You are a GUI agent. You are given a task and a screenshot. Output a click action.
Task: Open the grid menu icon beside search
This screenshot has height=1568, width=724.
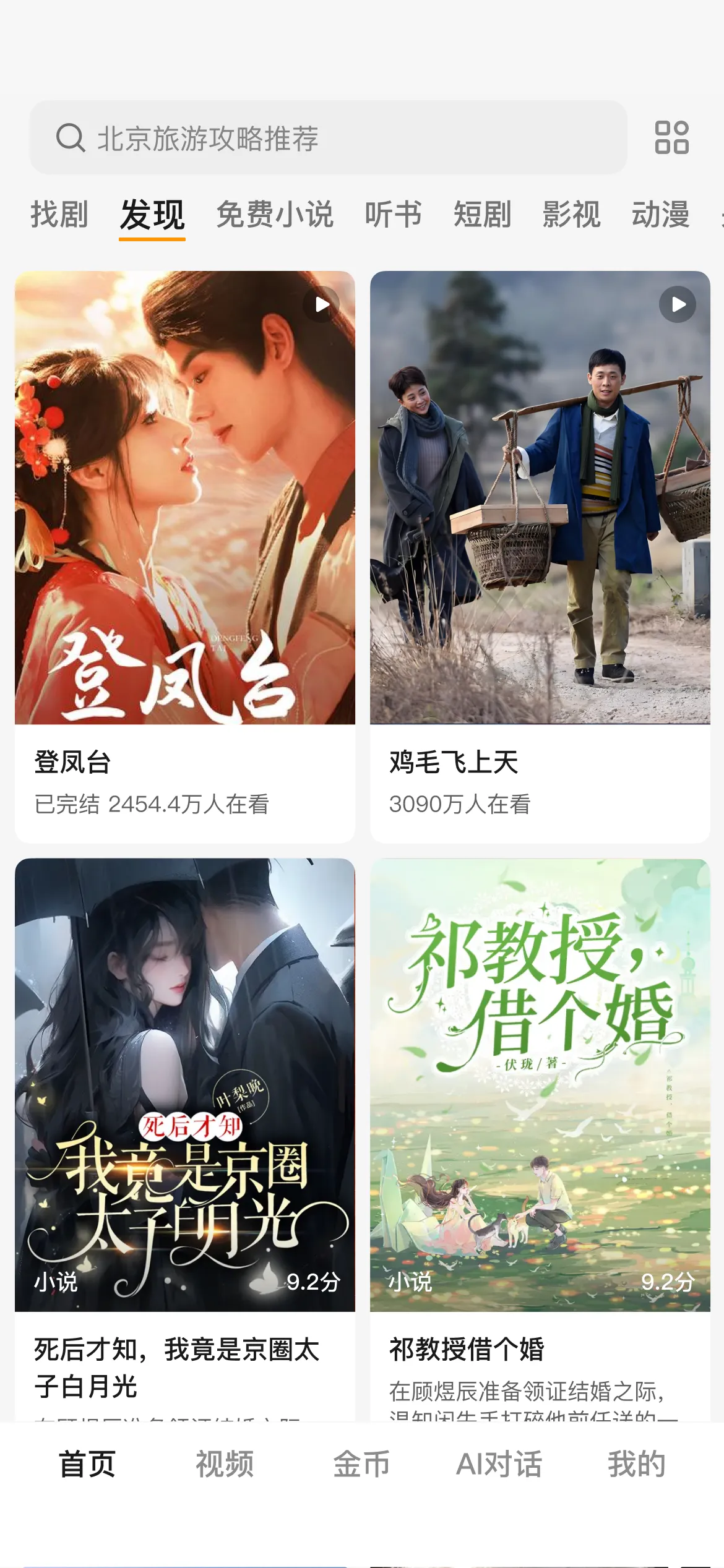(x=671, y=137)
